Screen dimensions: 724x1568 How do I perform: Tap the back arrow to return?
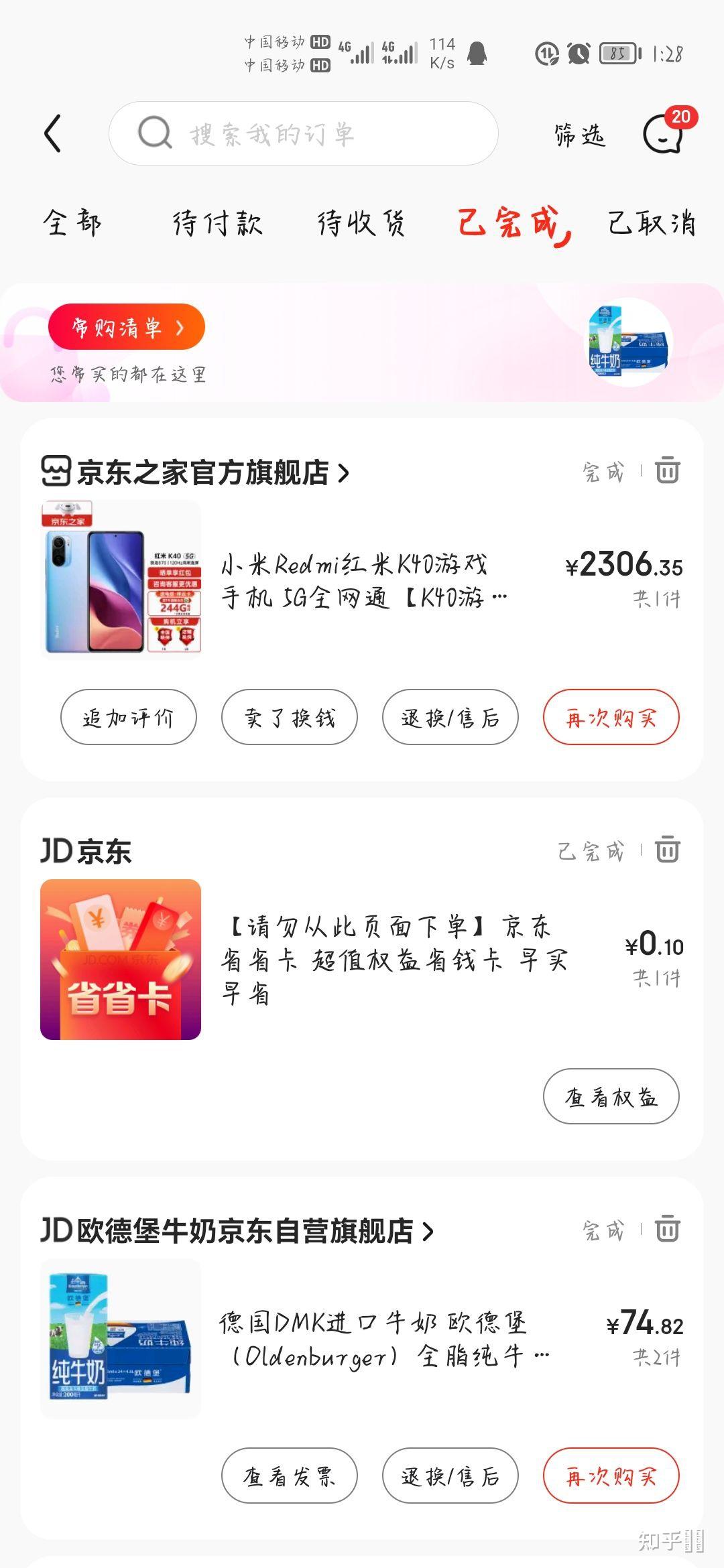pos(54,134)
